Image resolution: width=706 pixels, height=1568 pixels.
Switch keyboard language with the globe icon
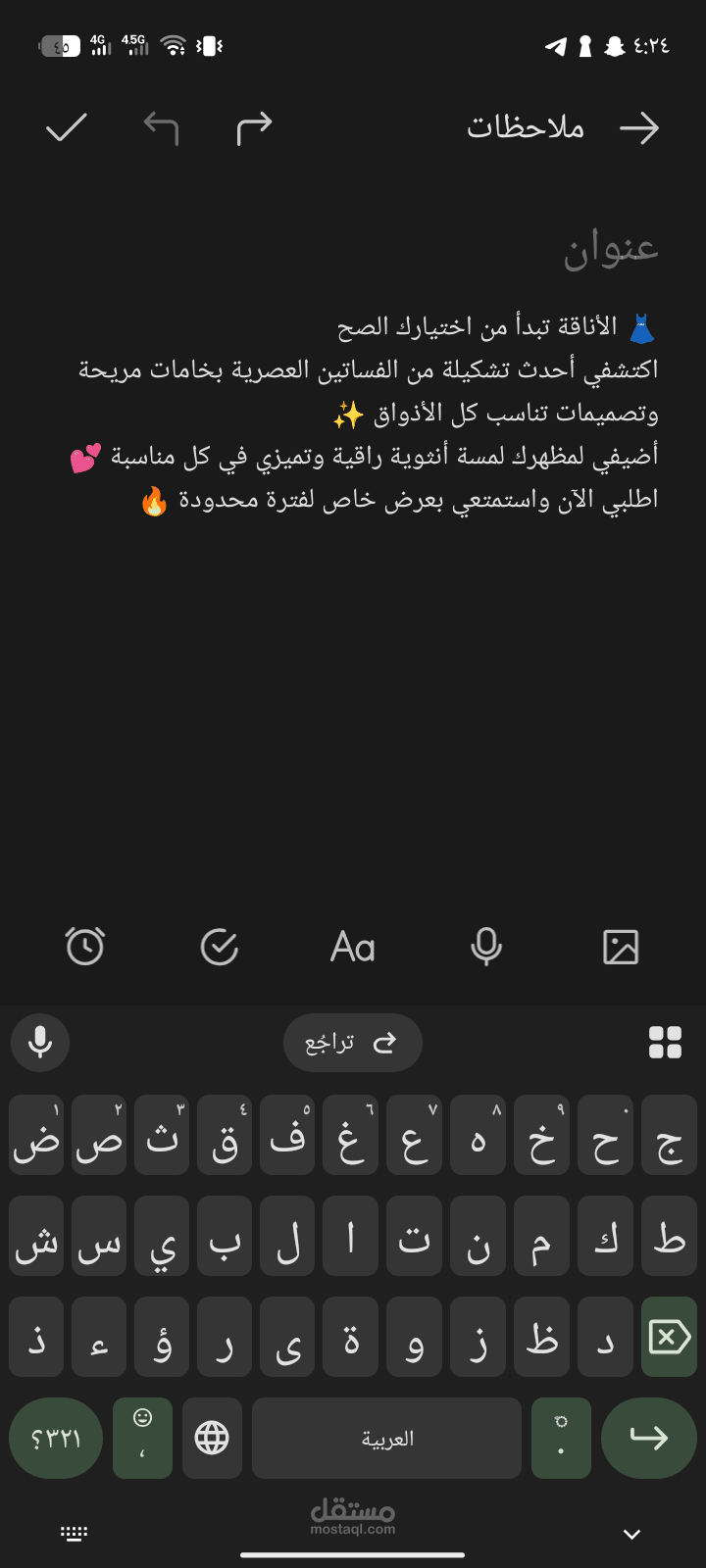click(212, 1438)
